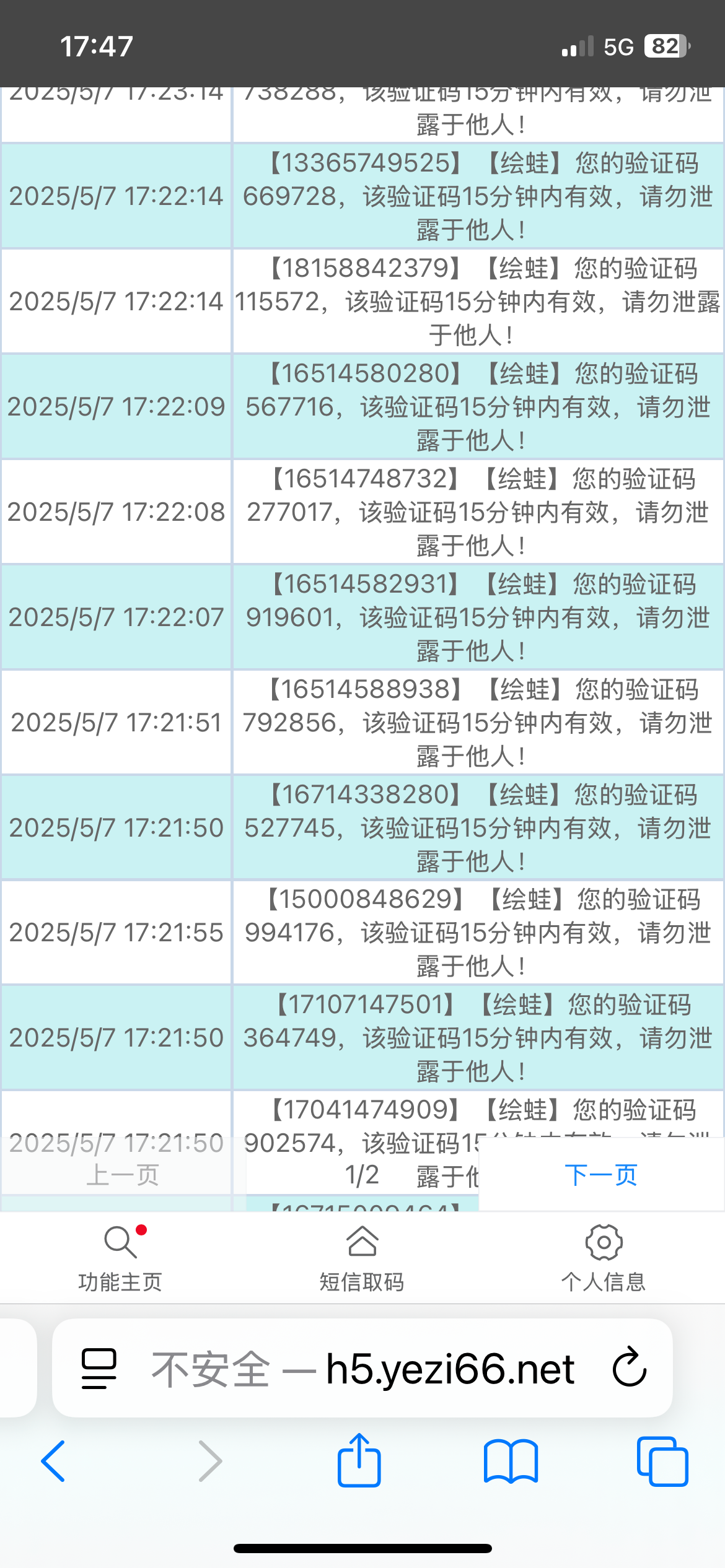
Task: Open the page settings icon in address bar
Action: pos(99,1368)
